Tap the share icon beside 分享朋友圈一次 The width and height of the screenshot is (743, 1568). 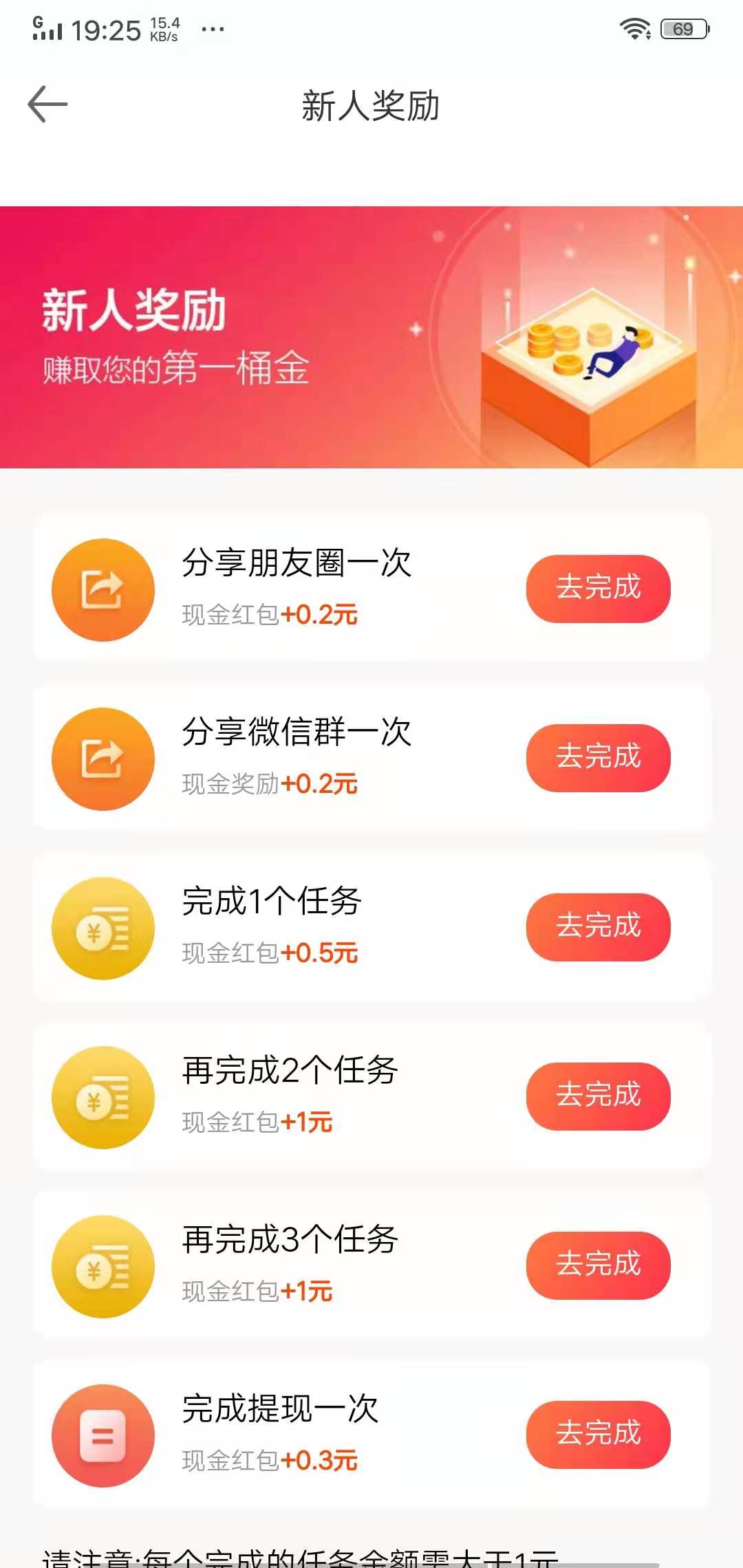point(103,589)
